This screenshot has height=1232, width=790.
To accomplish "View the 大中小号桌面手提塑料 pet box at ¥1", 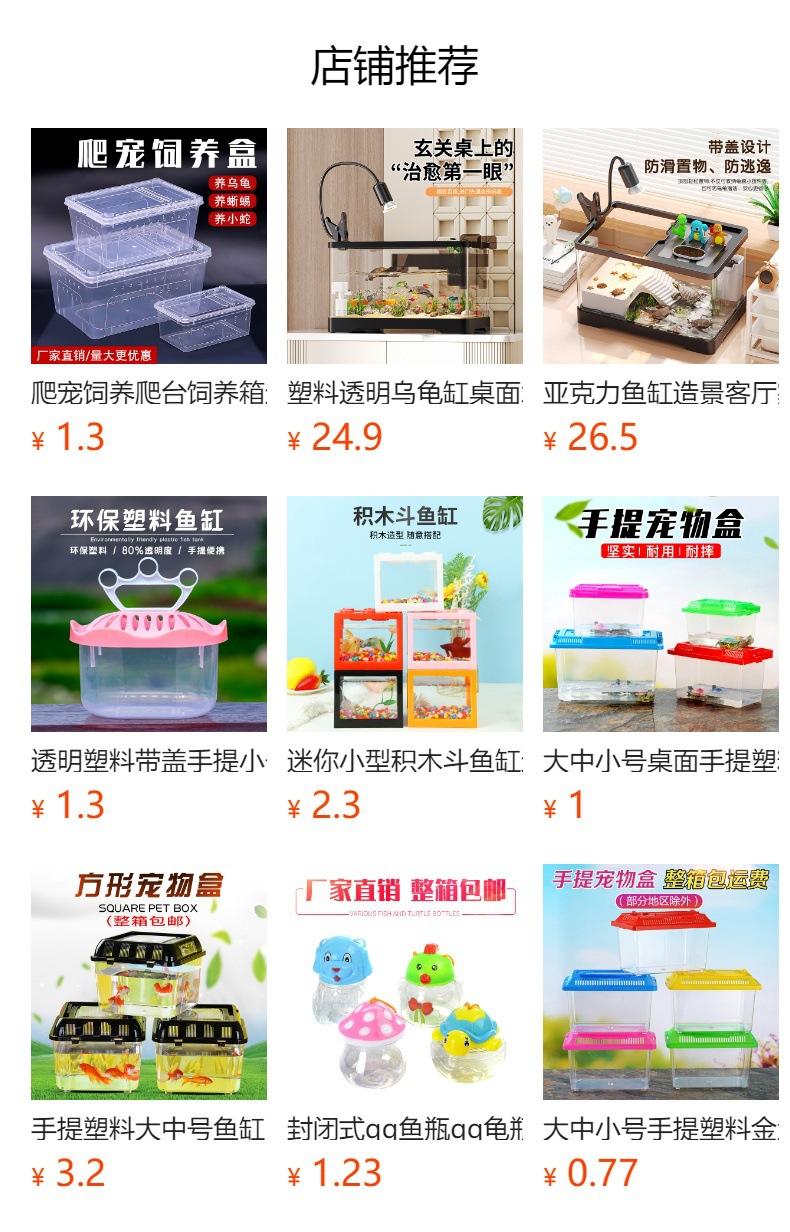I will 661,660.
